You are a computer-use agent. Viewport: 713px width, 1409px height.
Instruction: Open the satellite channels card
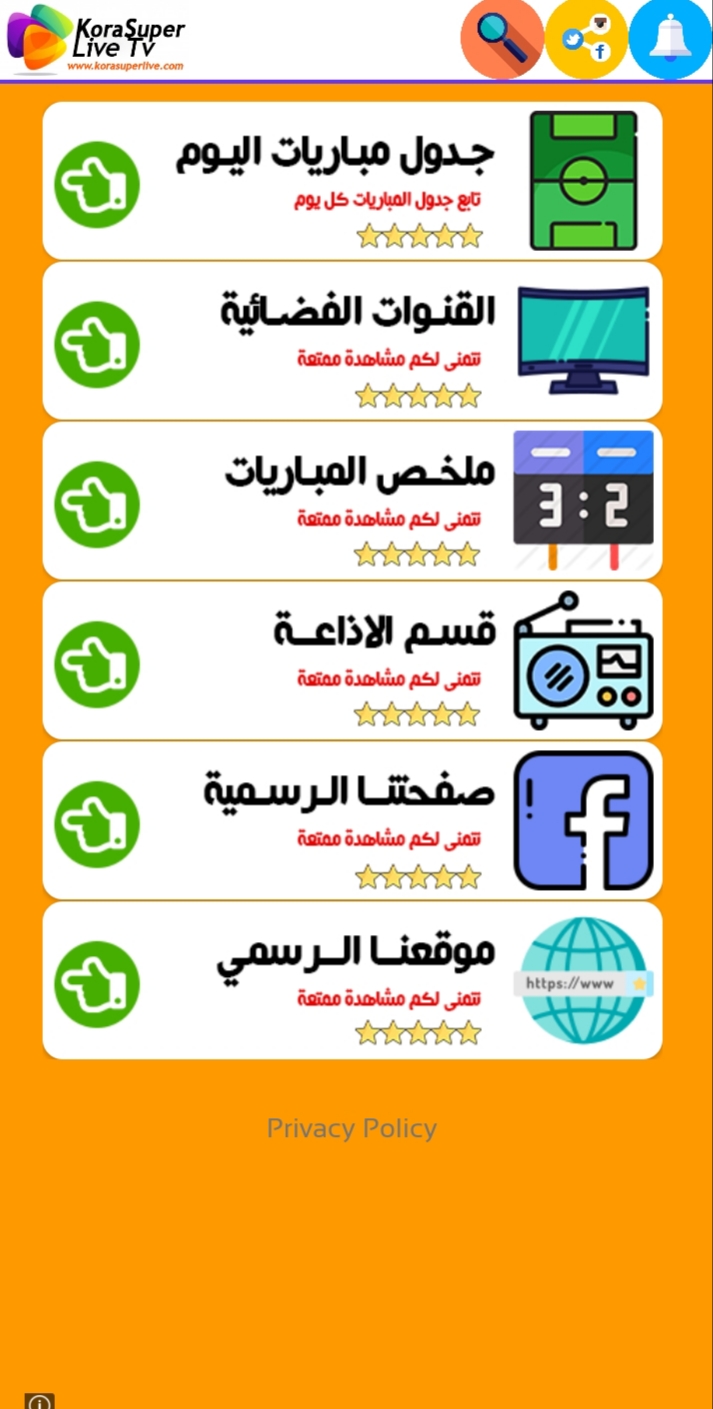point(352,340)
